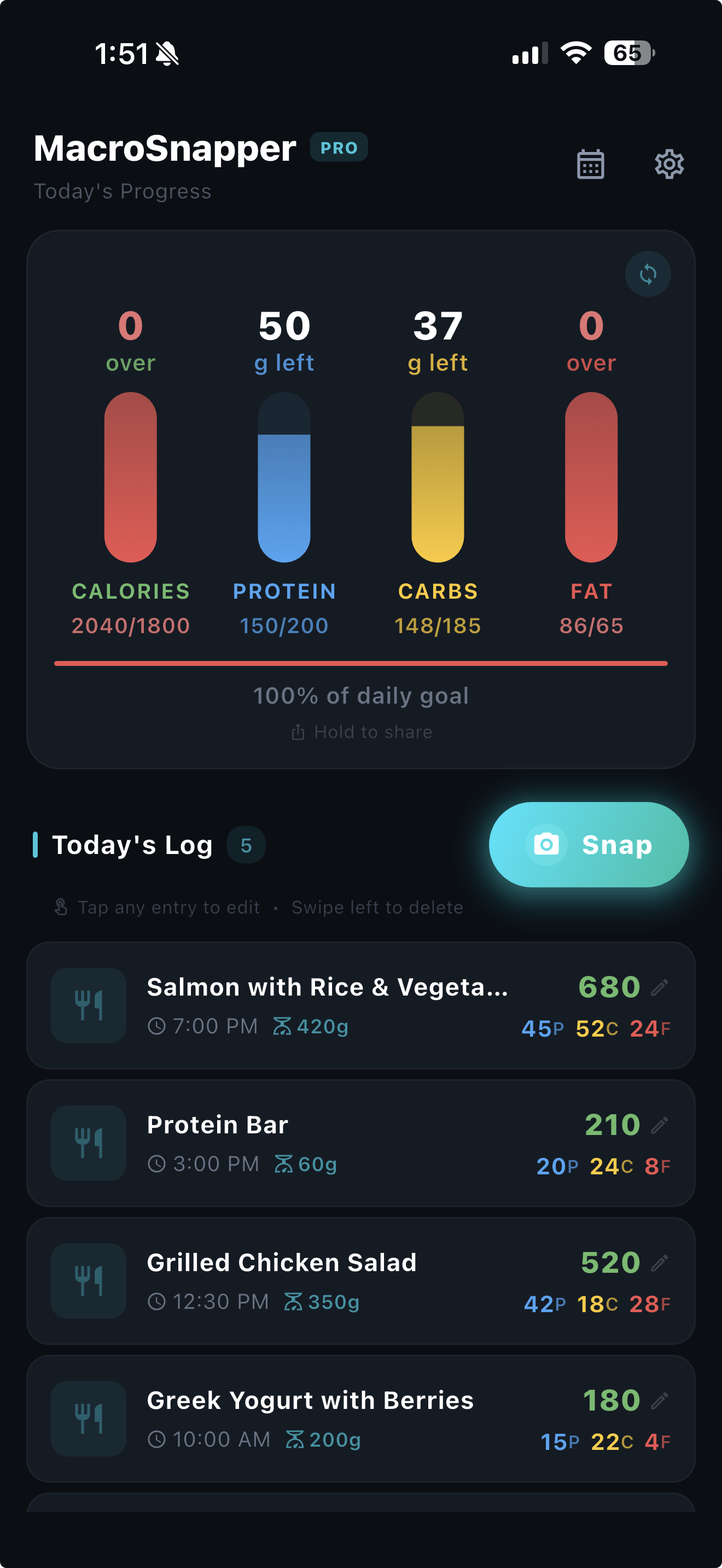722x1568 pixels.
Task: Tap the refresh icon on progress card
Action: coord(648,274)
